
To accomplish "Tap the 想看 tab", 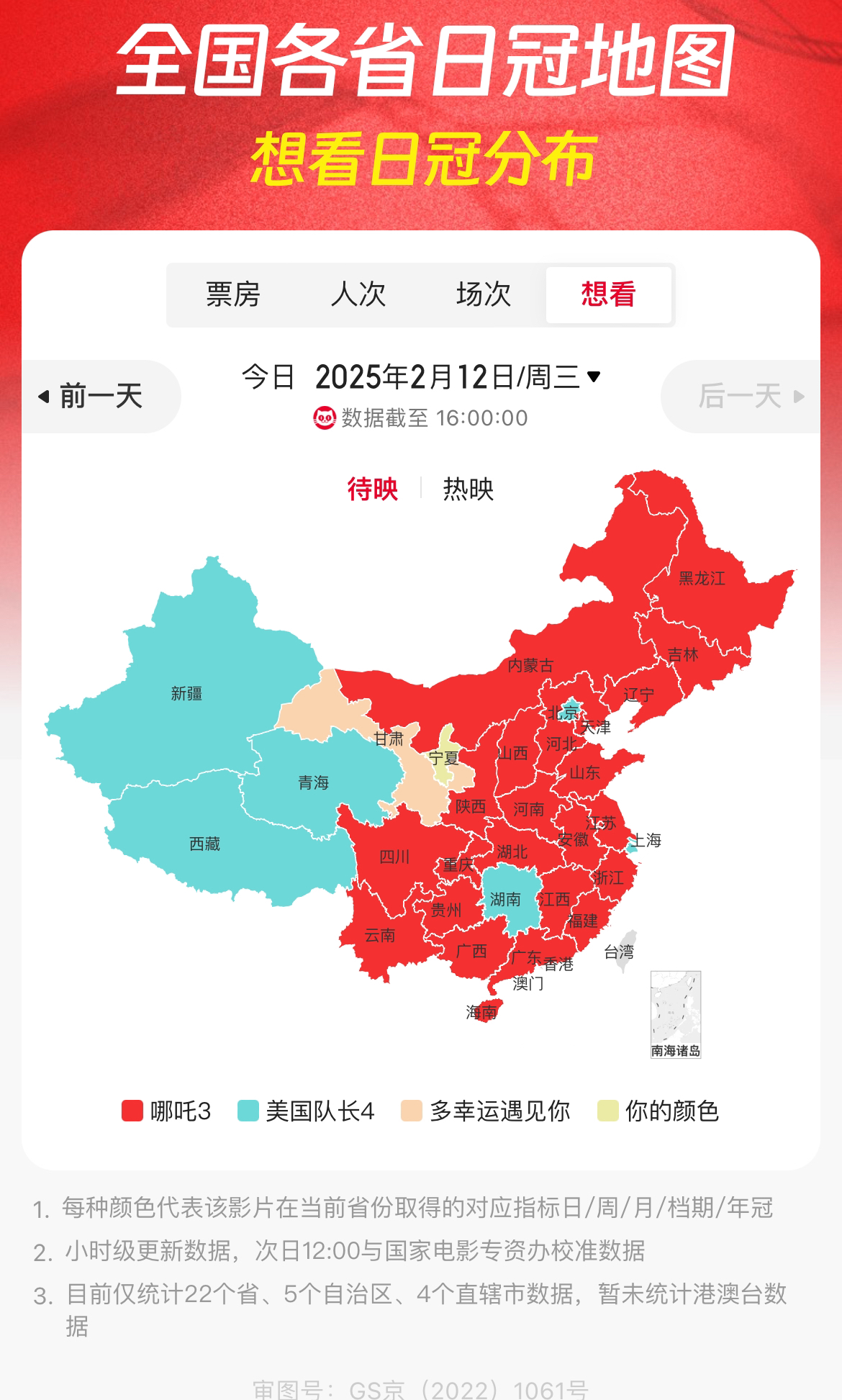I will pyautogui.click(x=608, y=295).
